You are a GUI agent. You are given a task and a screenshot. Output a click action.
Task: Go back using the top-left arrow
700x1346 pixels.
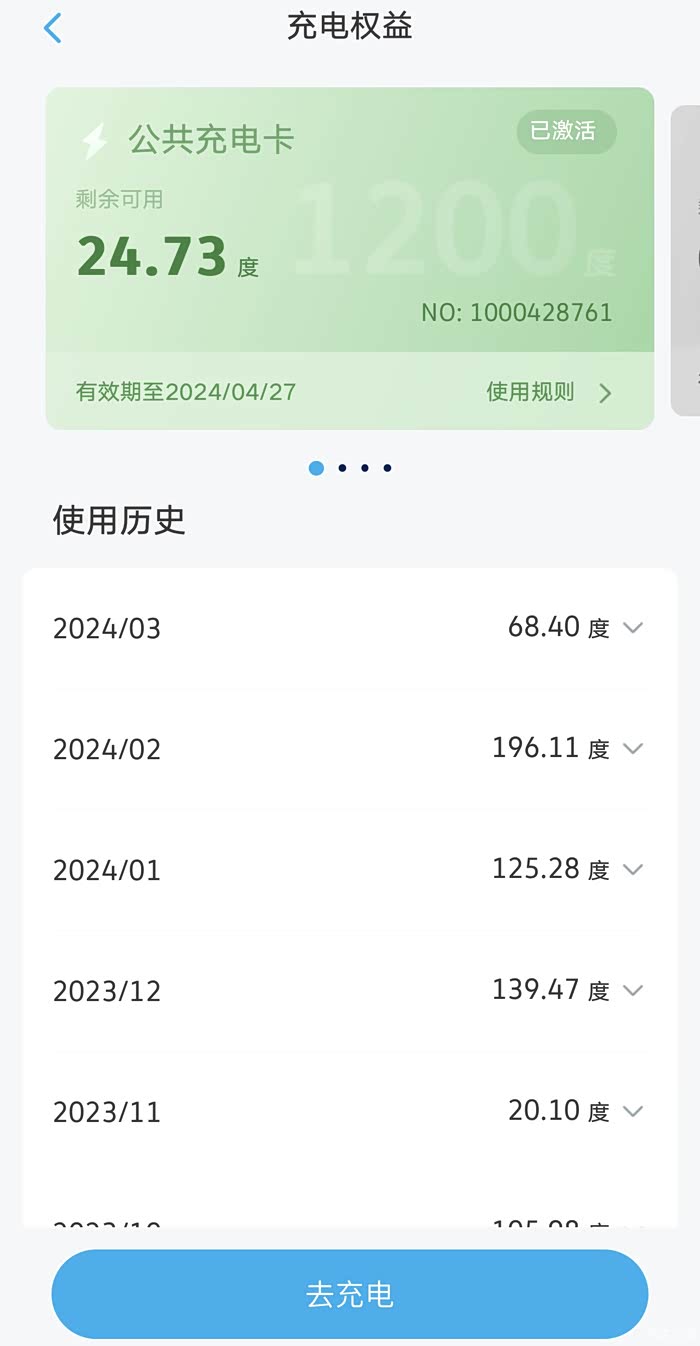point(53,28)
